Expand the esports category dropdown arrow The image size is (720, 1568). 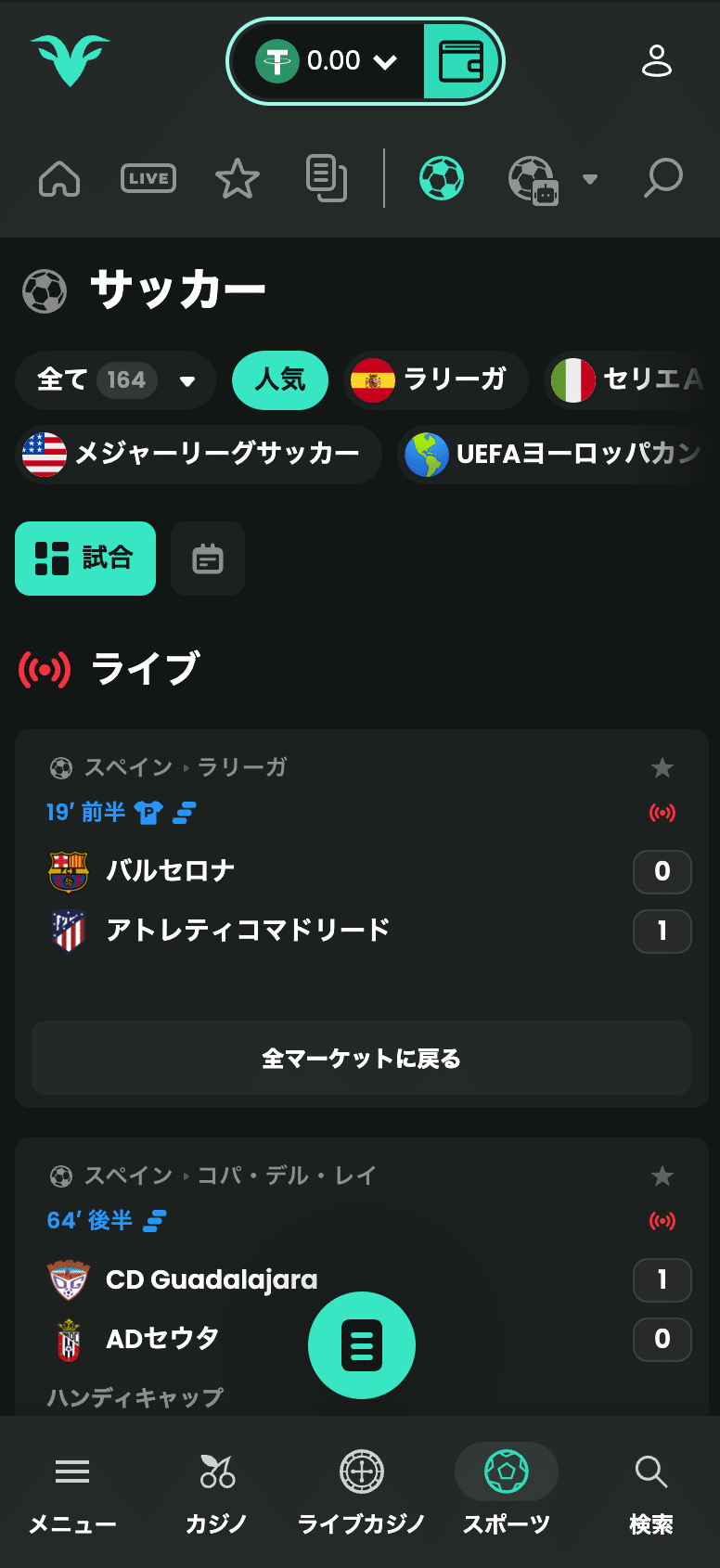591,179
